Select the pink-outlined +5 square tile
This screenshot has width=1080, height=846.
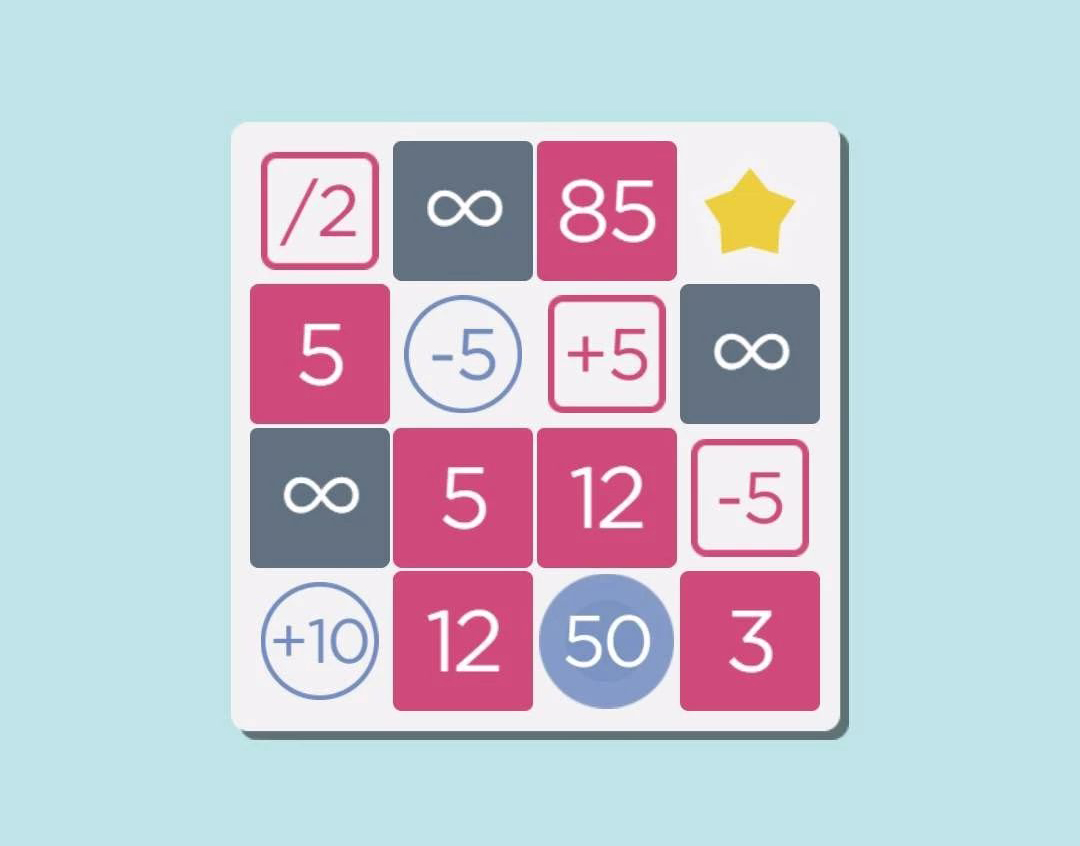(x=607, y=354)
